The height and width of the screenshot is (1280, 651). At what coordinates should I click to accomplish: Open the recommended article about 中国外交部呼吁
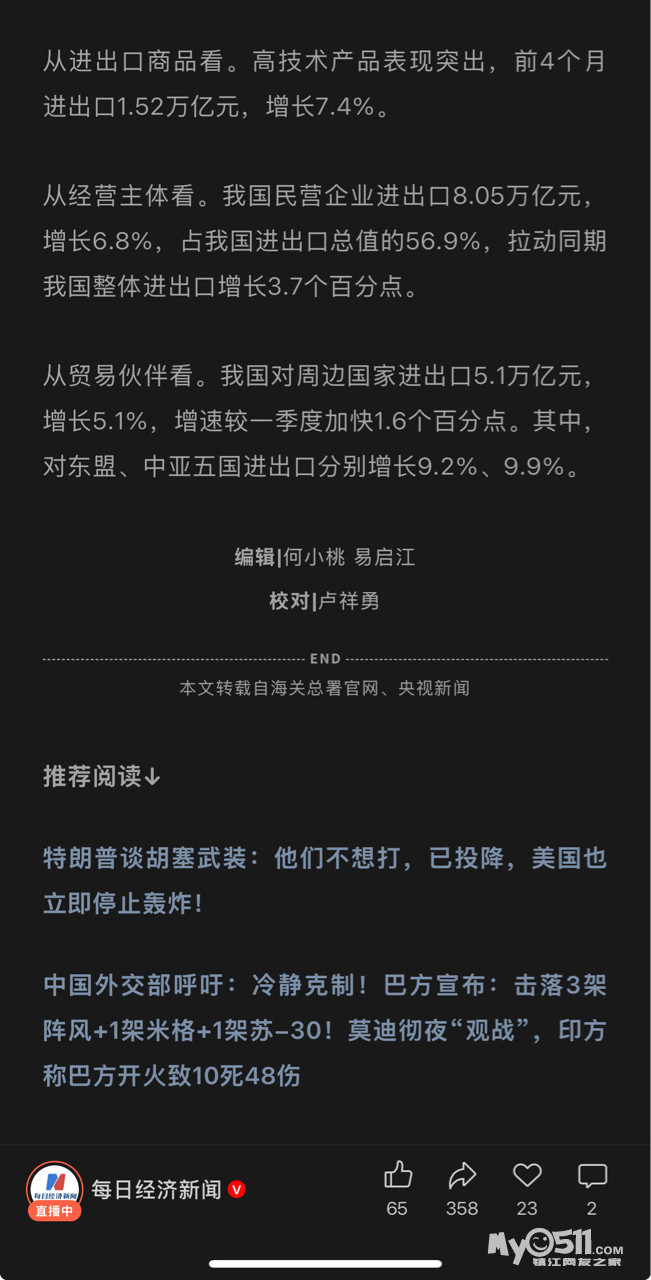[x=325, y=1031]
